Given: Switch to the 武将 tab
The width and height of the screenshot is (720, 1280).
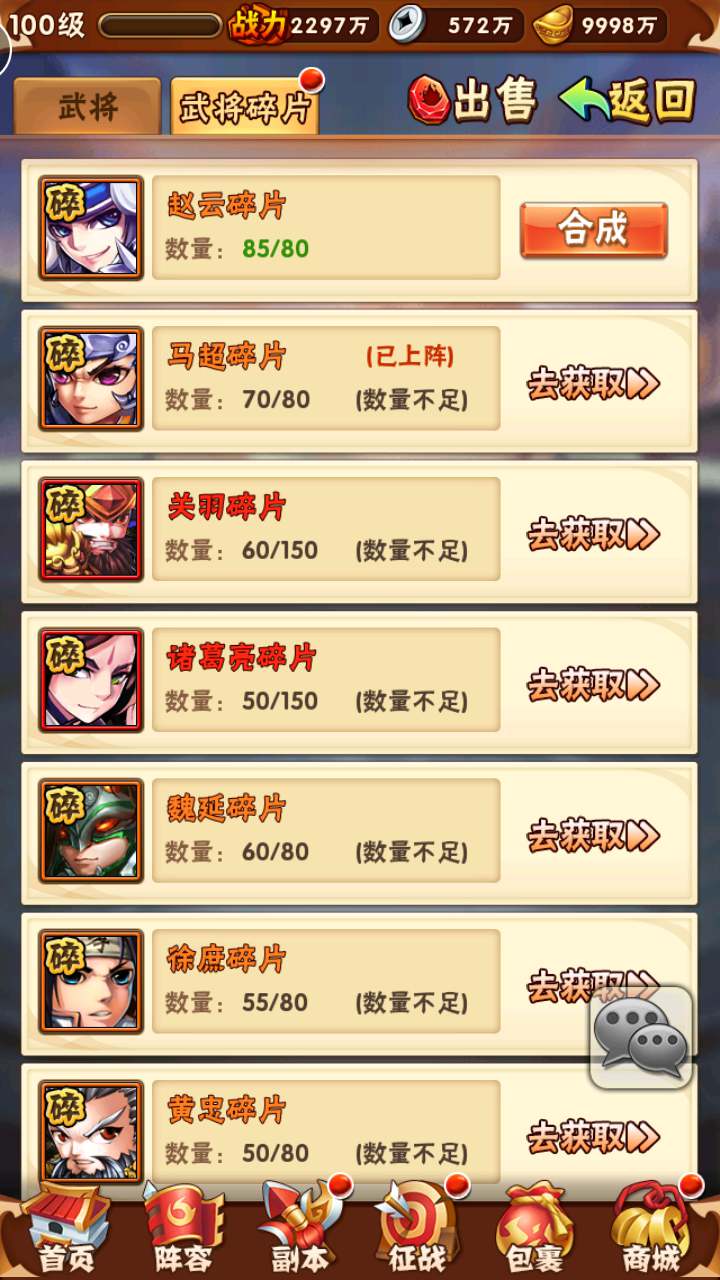Looking at the screenshot, I should click(87, 107).
